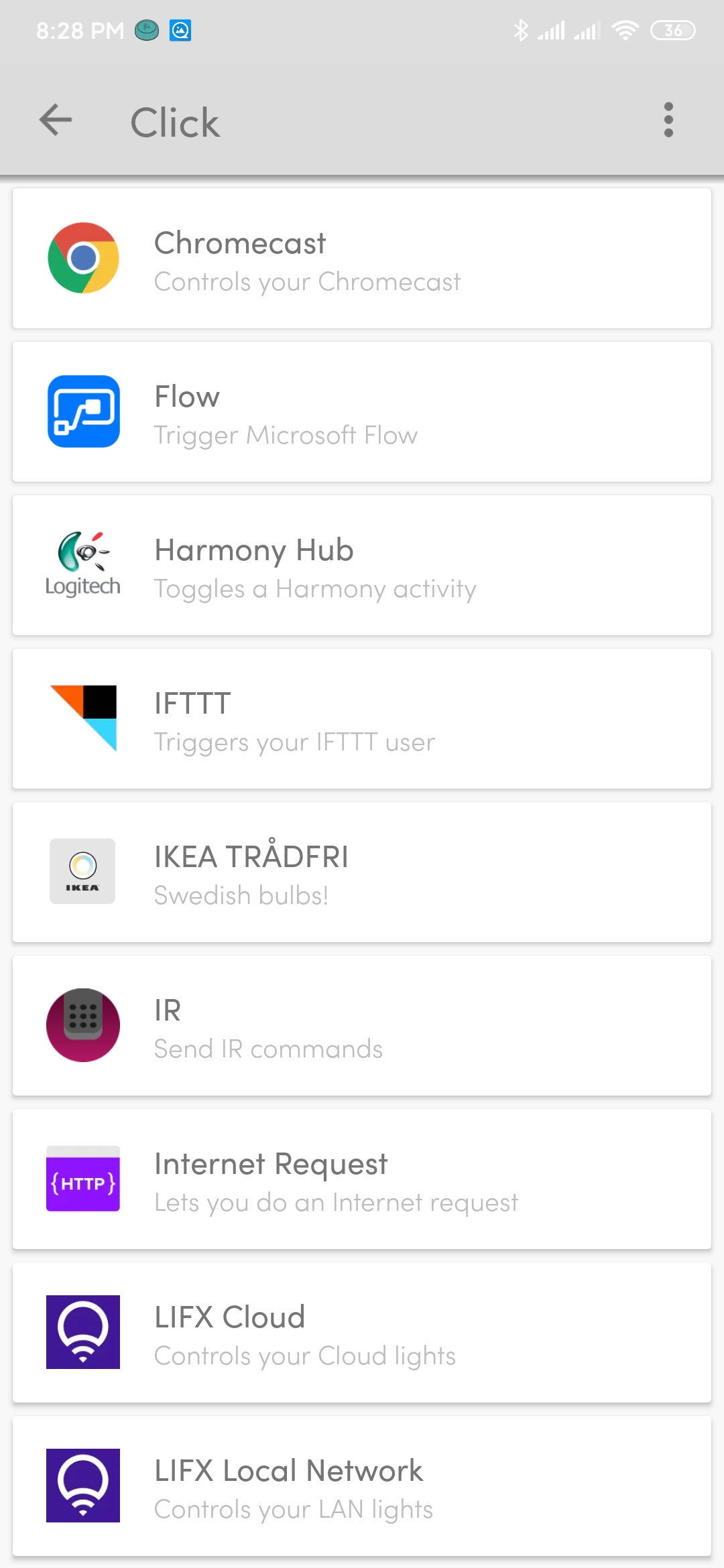Image resolution: width=724 pixels, height=1568 pixels.
Task: Click the HTTP Internet Request icon
Action: pyautogui.click(x=82, y=1179)
